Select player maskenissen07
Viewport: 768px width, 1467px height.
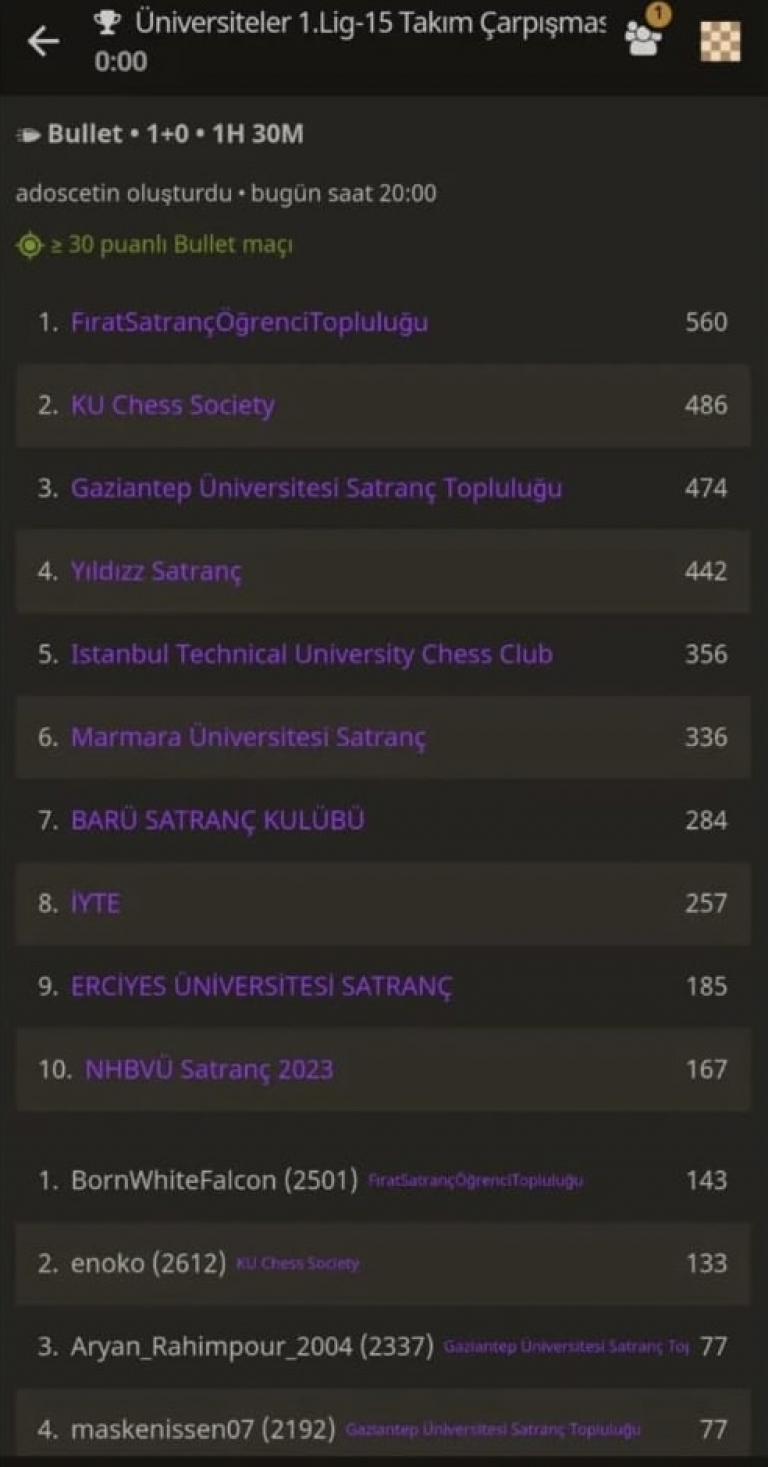click(383, 1428)
